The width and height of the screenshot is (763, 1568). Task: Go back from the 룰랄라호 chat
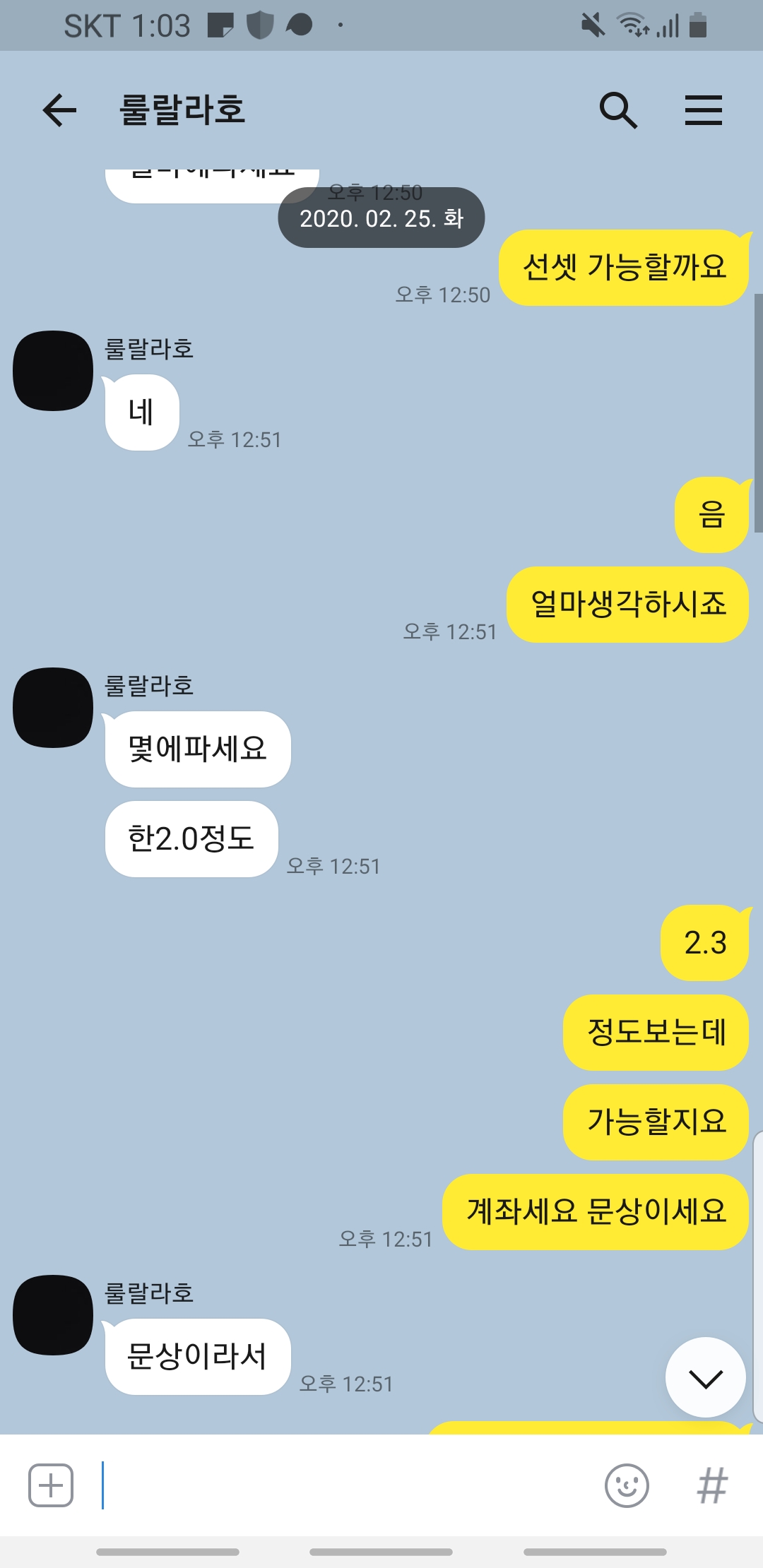(59, 110)
